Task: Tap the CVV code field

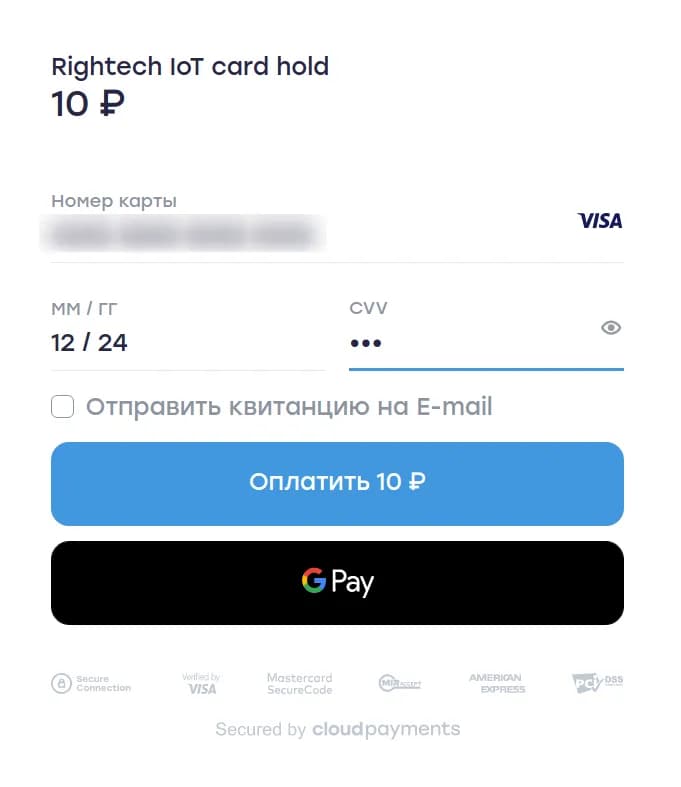Action: tap(470, 342)
